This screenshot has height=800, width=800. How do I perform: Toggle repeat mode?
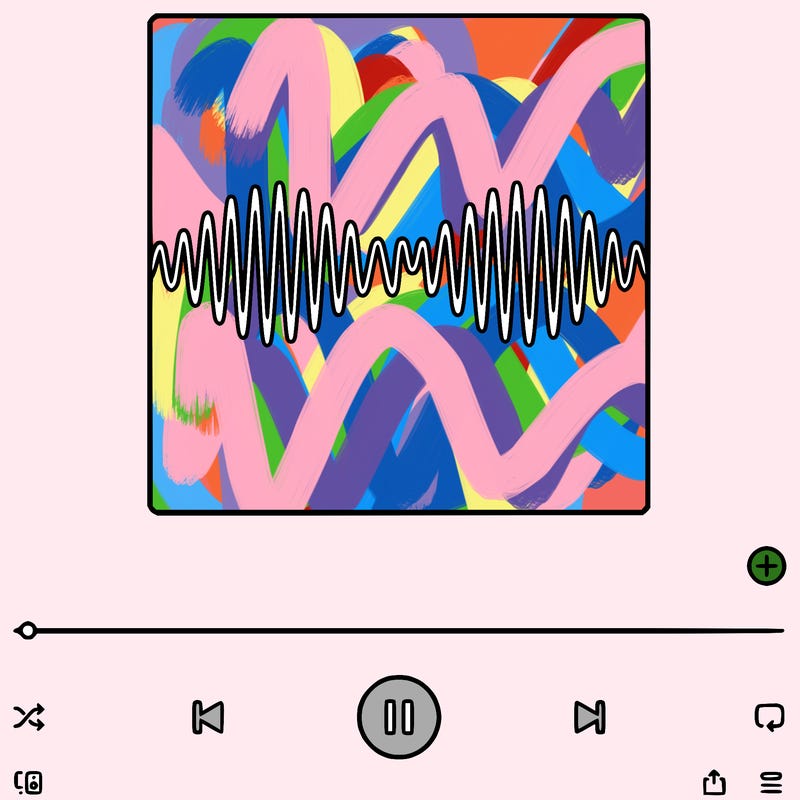coord(769,717)
